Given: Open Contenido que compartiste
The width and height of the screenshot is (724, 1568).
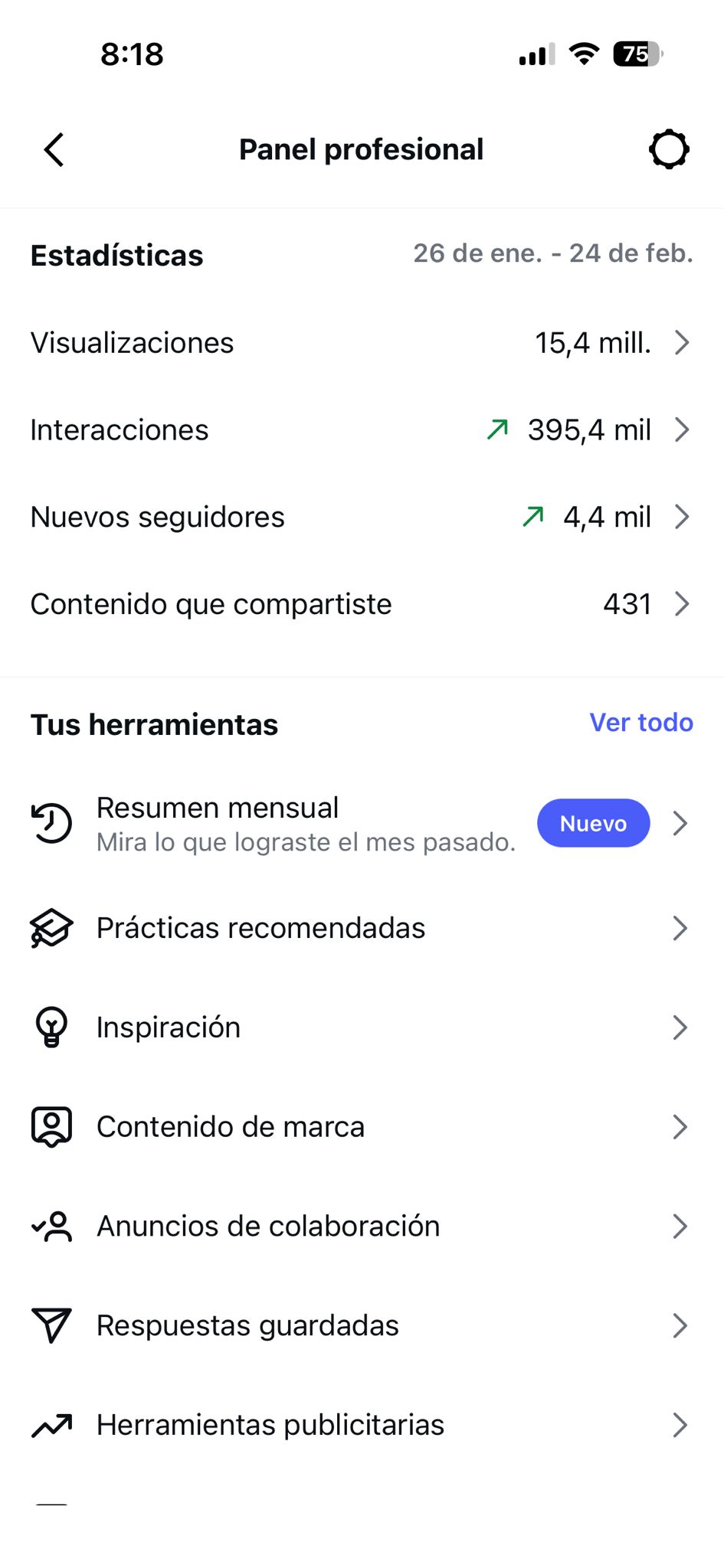Looking at the screenshot, I should pyautogui.click(x=361, y=605).
